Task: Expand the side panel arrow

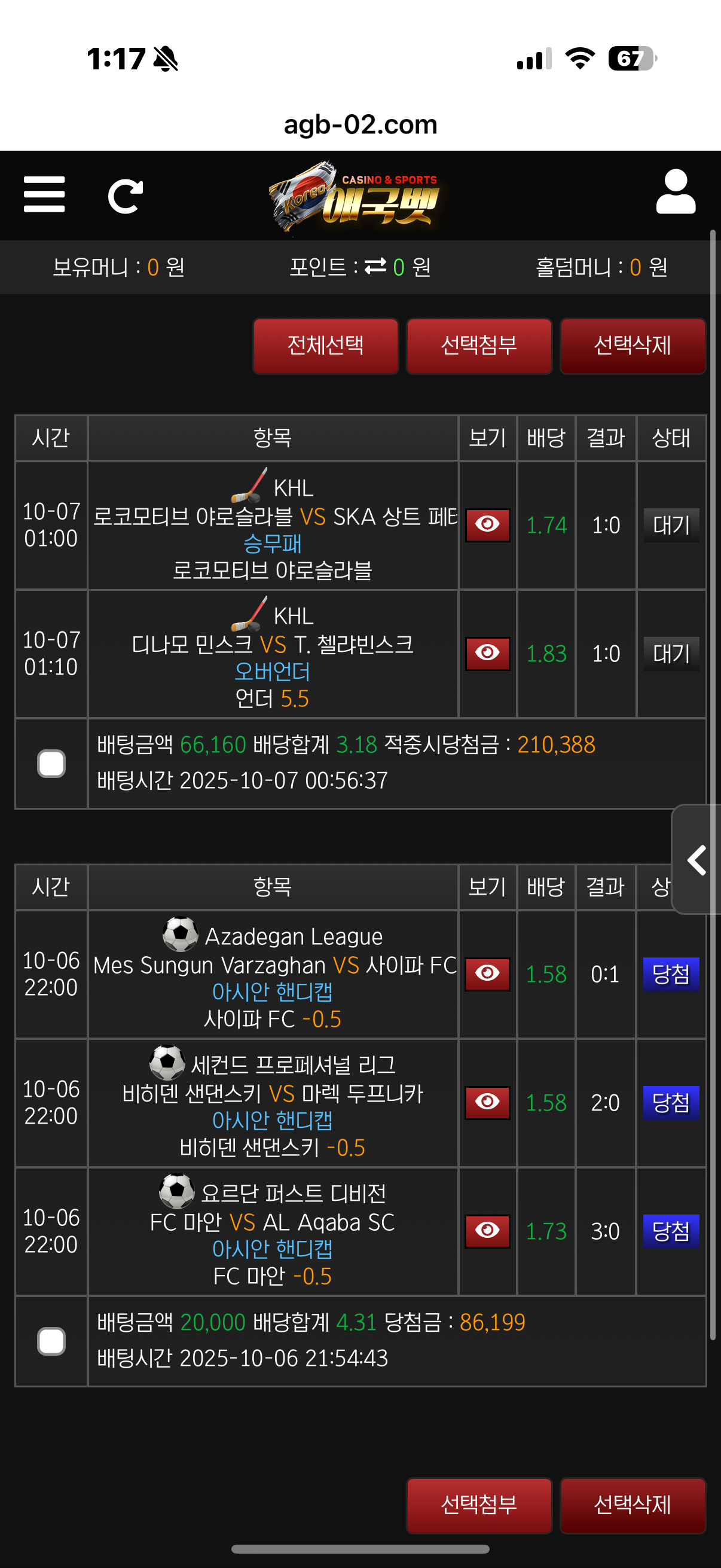Action: [696, 859]
